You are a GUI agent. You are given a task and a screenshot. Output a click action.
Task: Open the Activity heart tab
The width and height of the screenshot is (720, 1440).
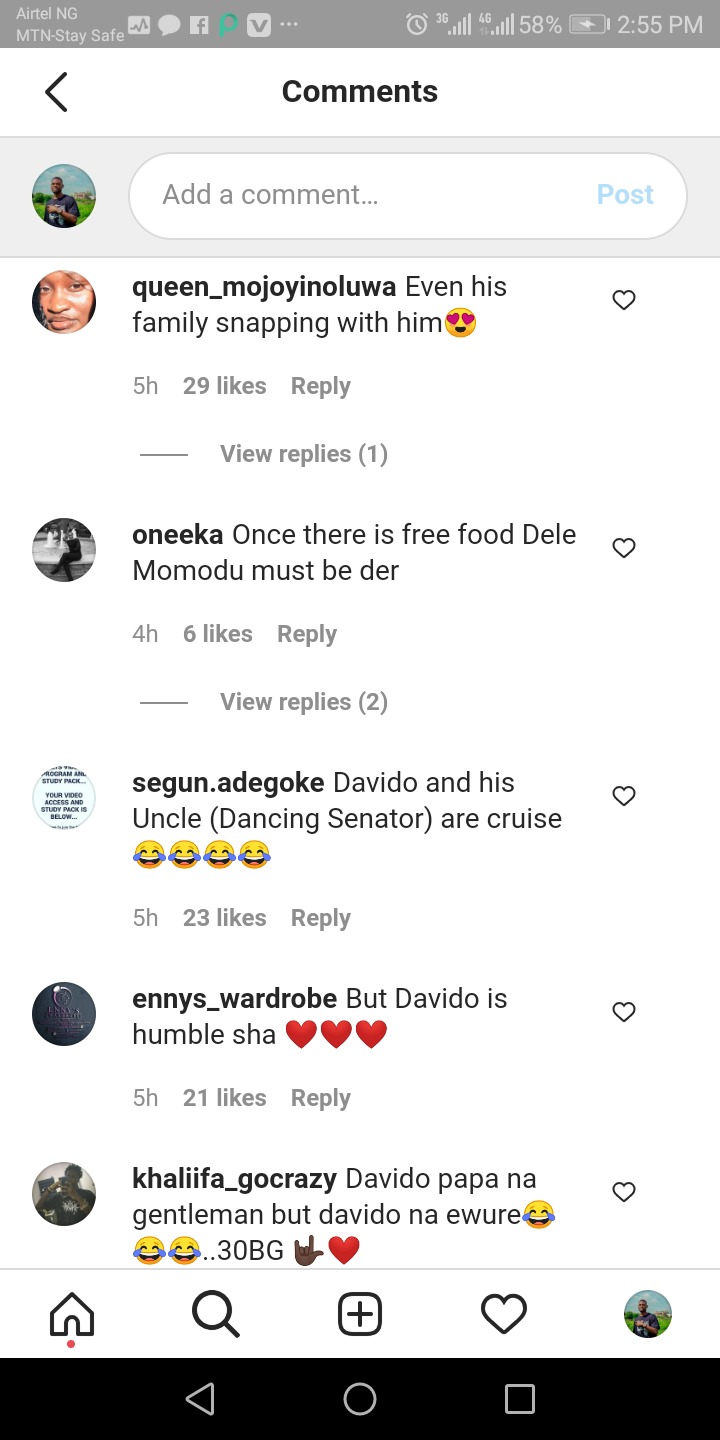pos(504,1314)
